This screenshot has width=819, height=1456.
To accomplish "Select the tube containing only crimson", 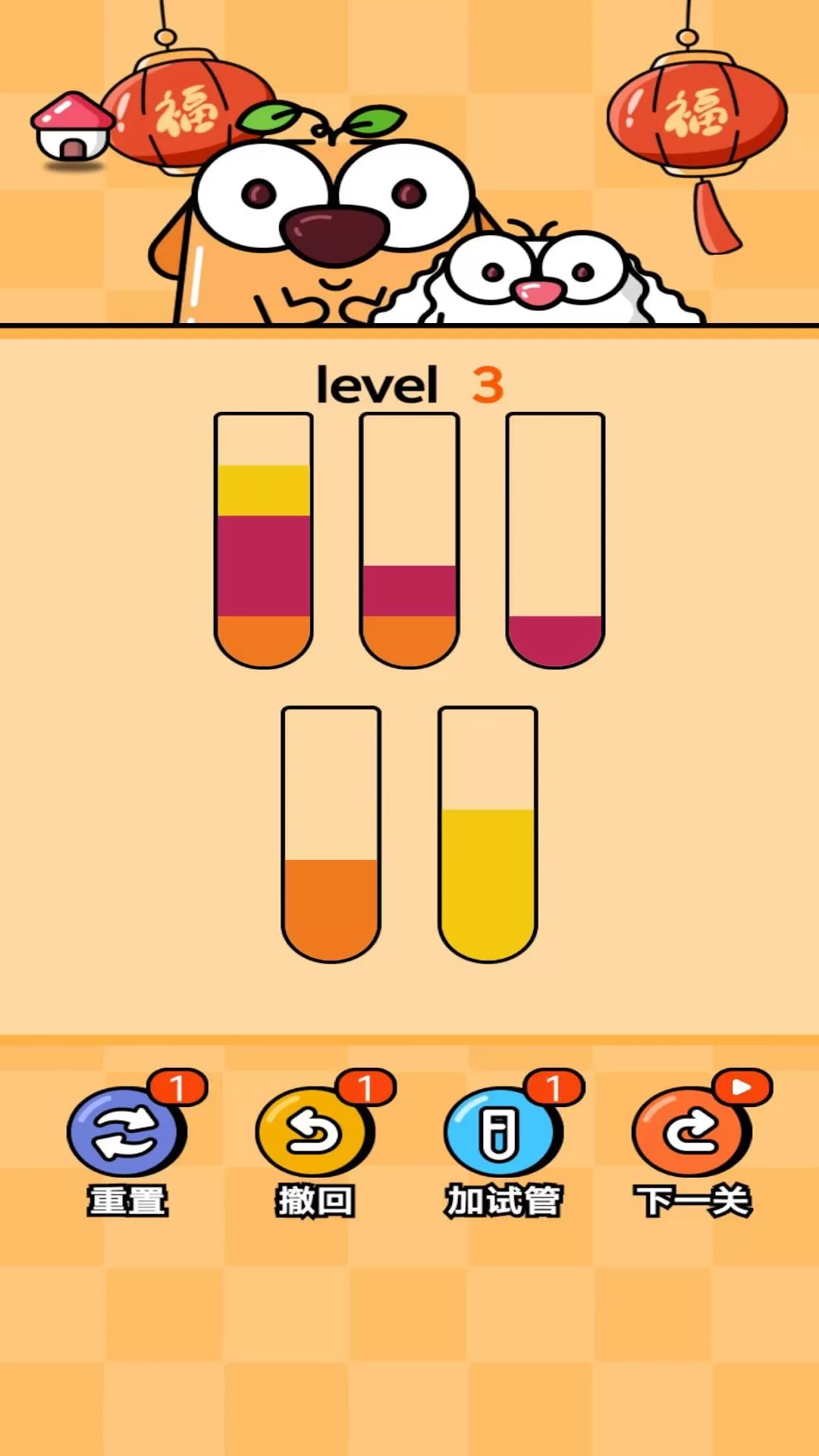I will [x=555, y=541].
